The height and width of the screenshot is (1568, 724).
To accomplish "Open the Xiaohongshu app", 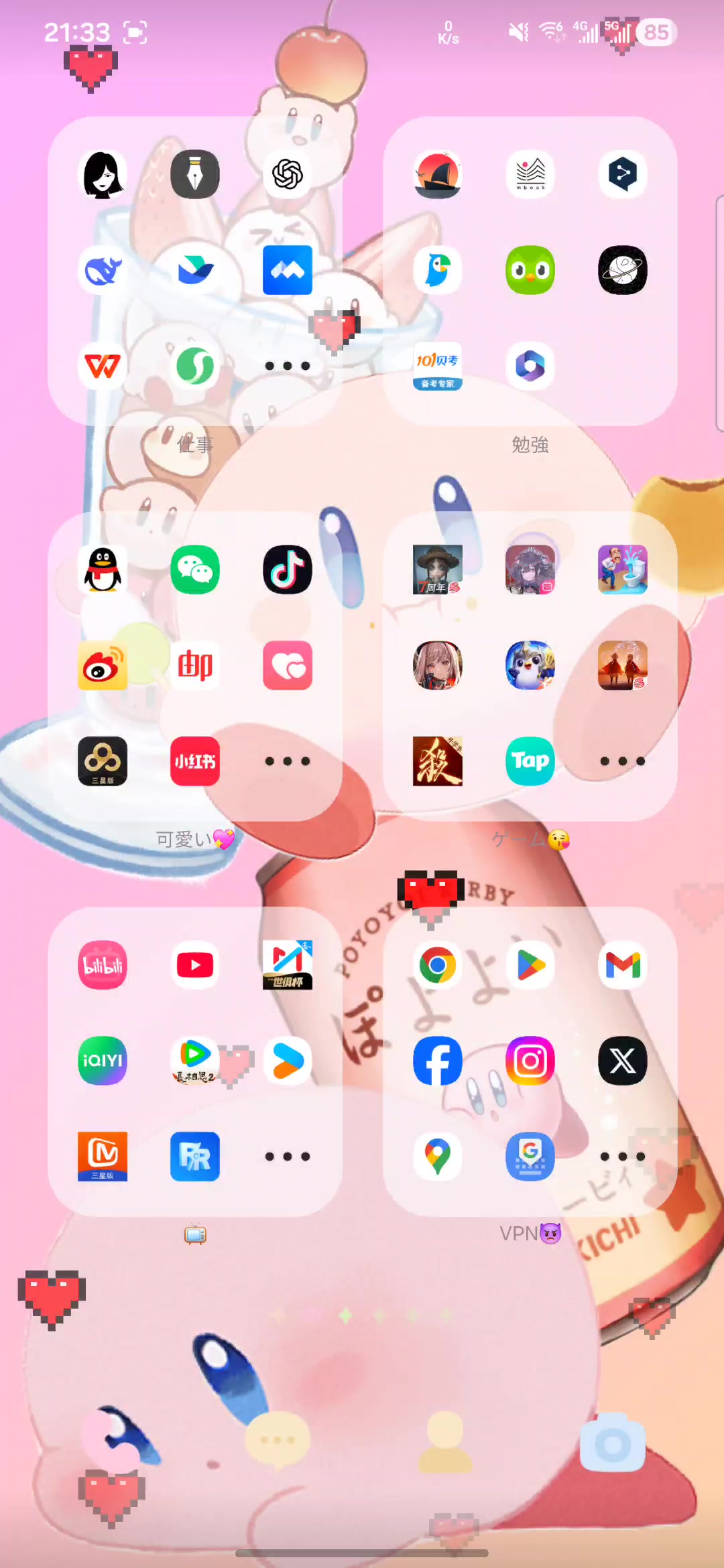I will pos(194,761).
